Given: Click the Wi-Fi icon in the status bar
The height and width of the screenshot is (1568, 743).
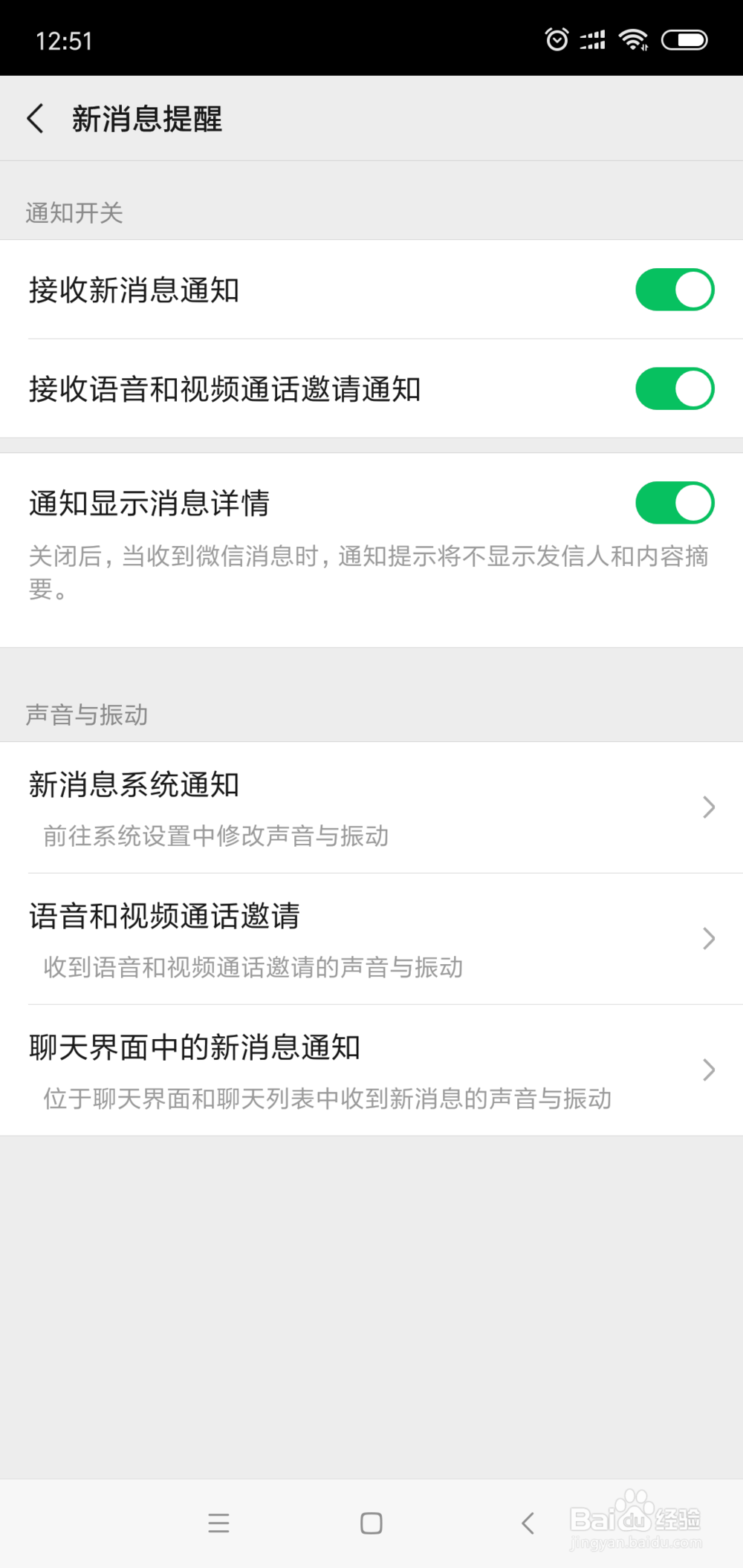Looking at the screenshot, I should pos(633,39).
